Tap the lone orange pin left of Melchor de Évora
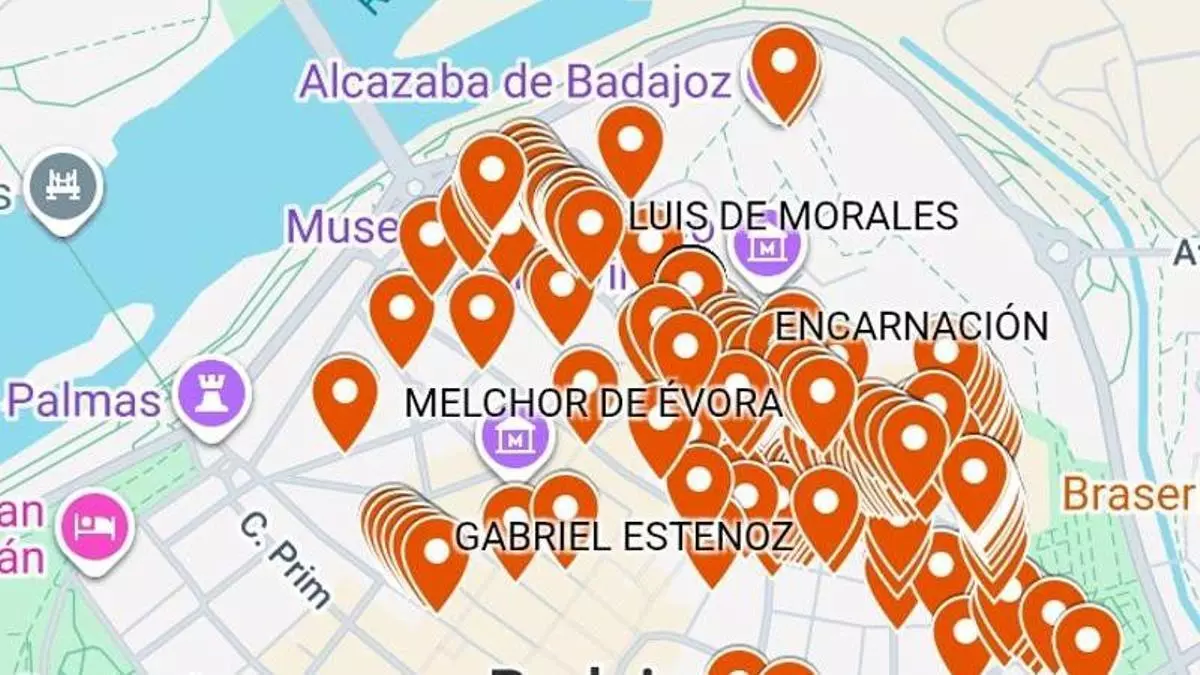The width and height of the screenshot is (1200, 675). coord(345,394)
